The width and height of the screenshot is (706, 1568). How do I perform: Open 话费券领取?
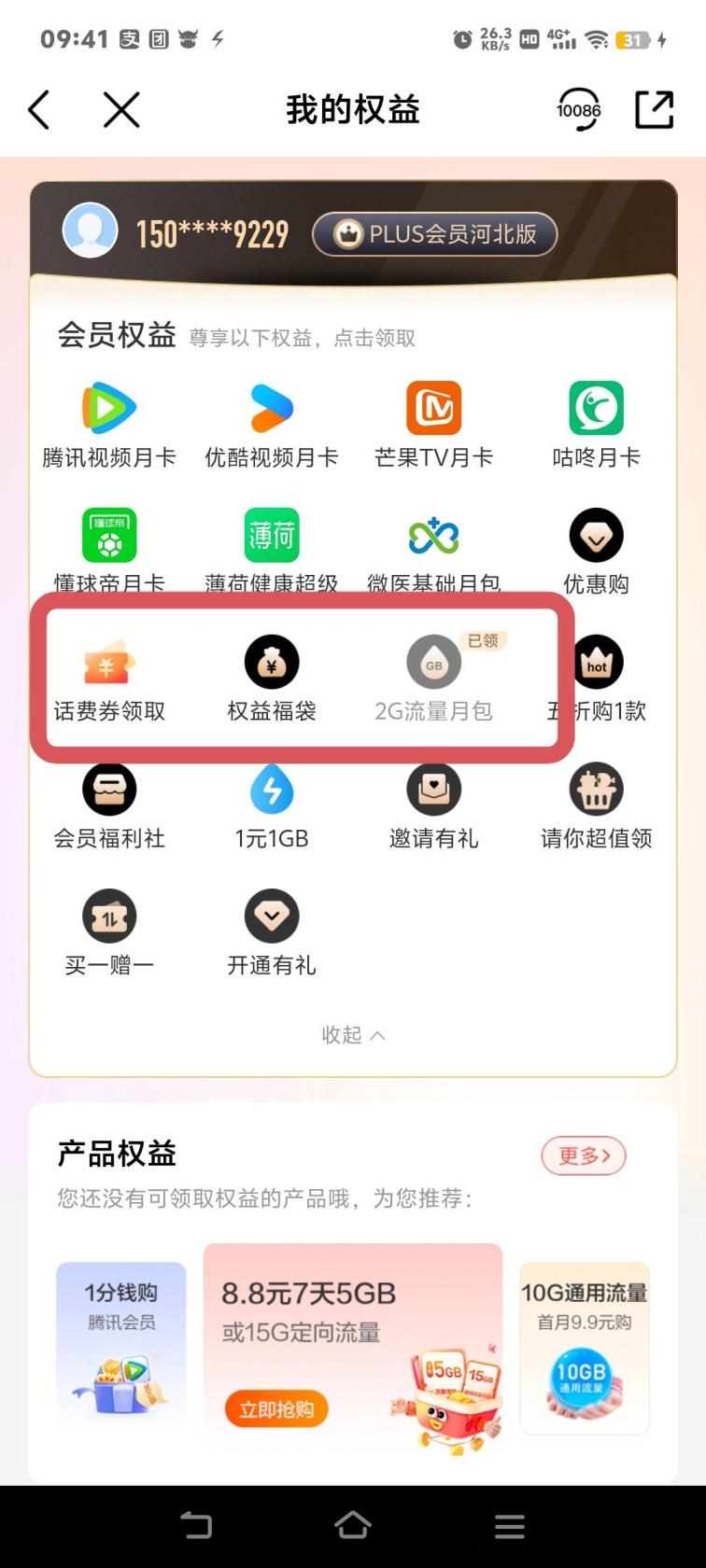(109, 679)
